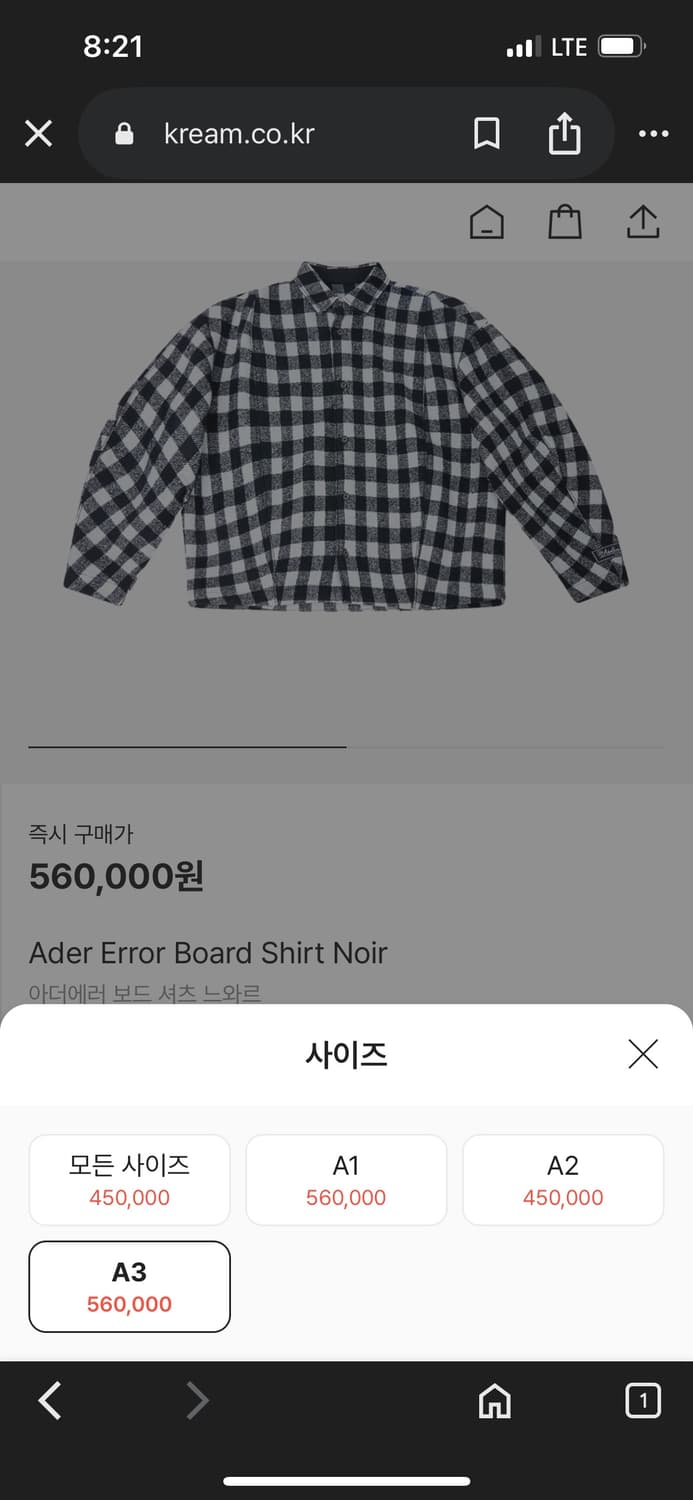The image size is (693, 1500).
Task: Choose size A1
Action: coord(346,1180)
